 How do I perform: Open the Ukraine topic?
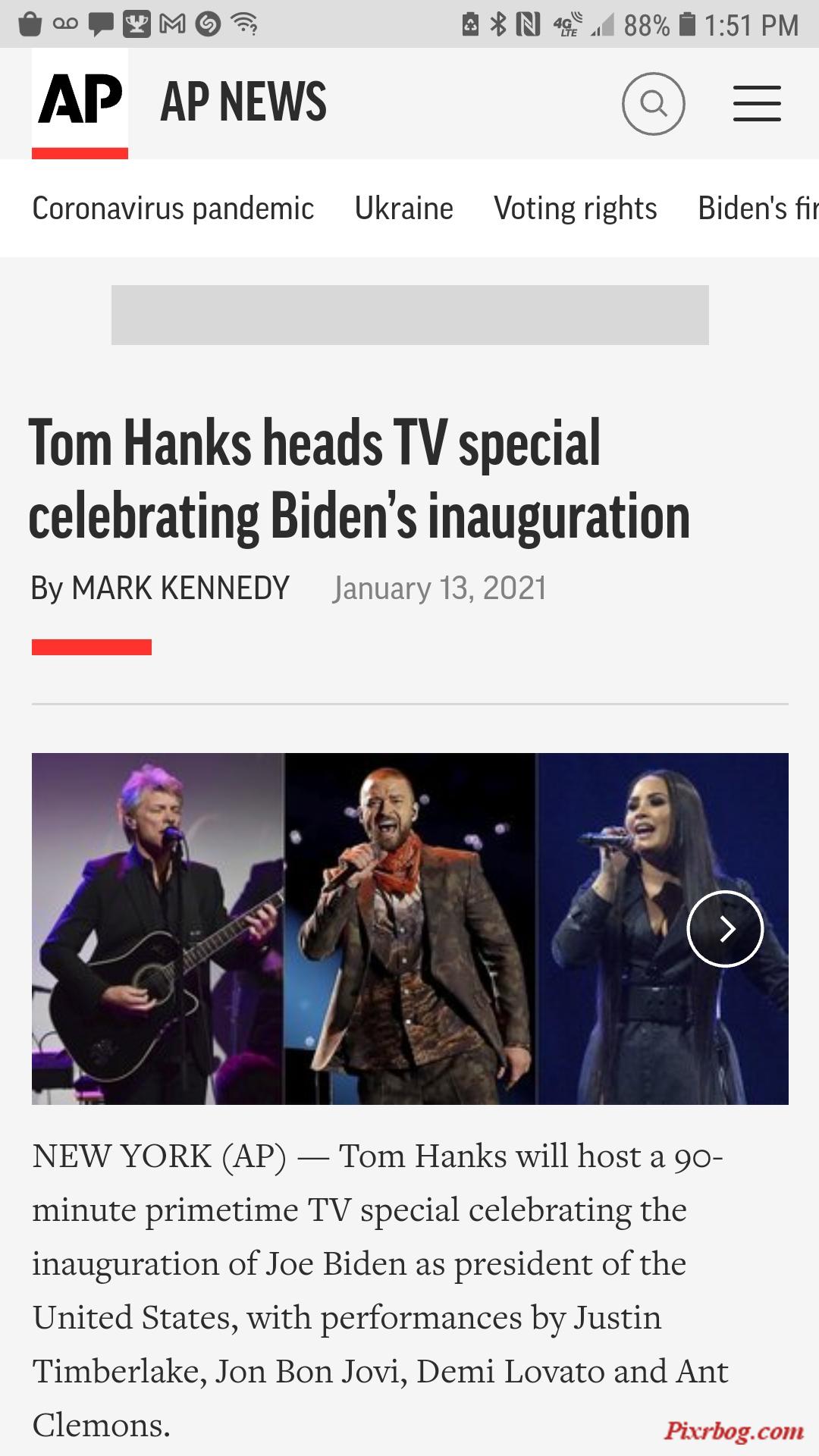coord(403,209)
